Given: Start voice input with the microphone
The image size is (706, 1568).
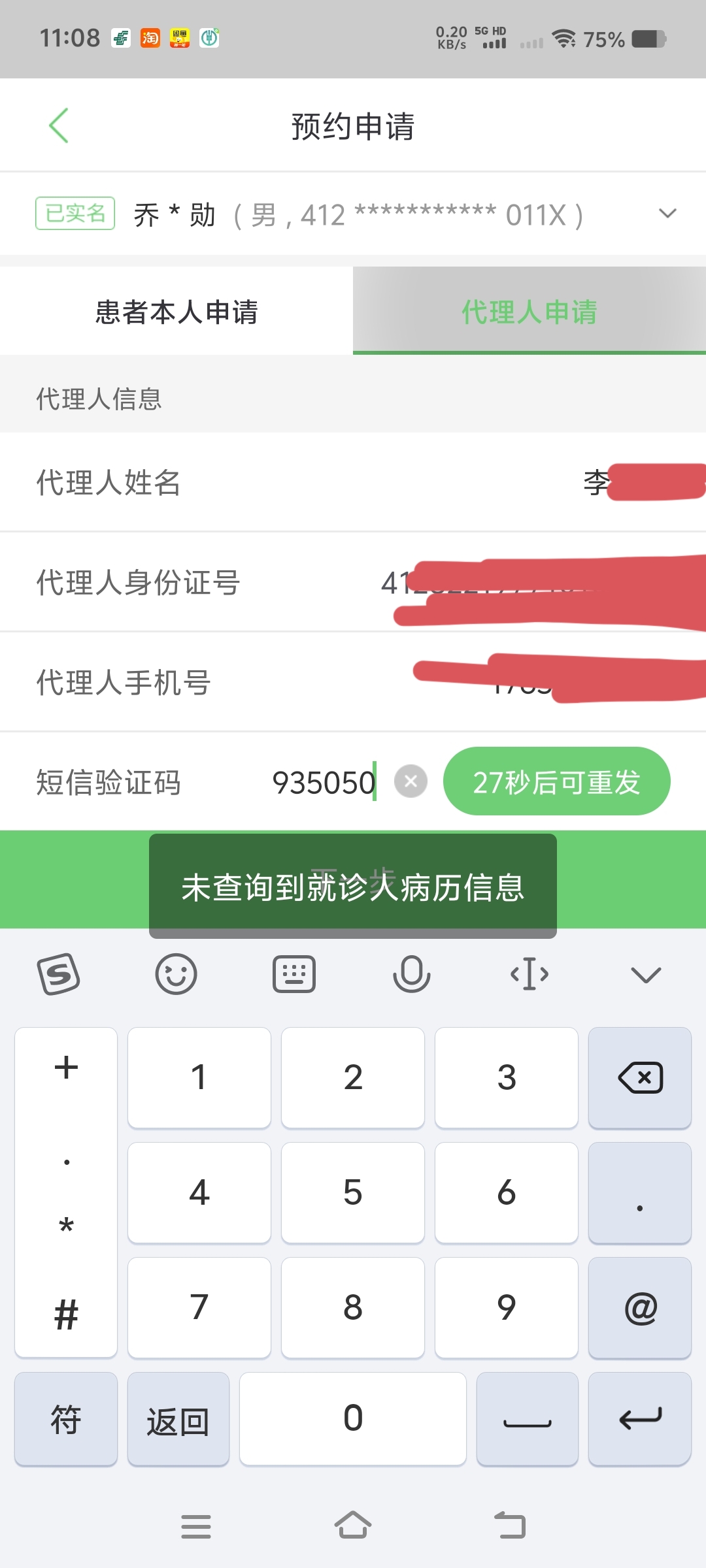Looking at the screenshot, I should [411, 974].
